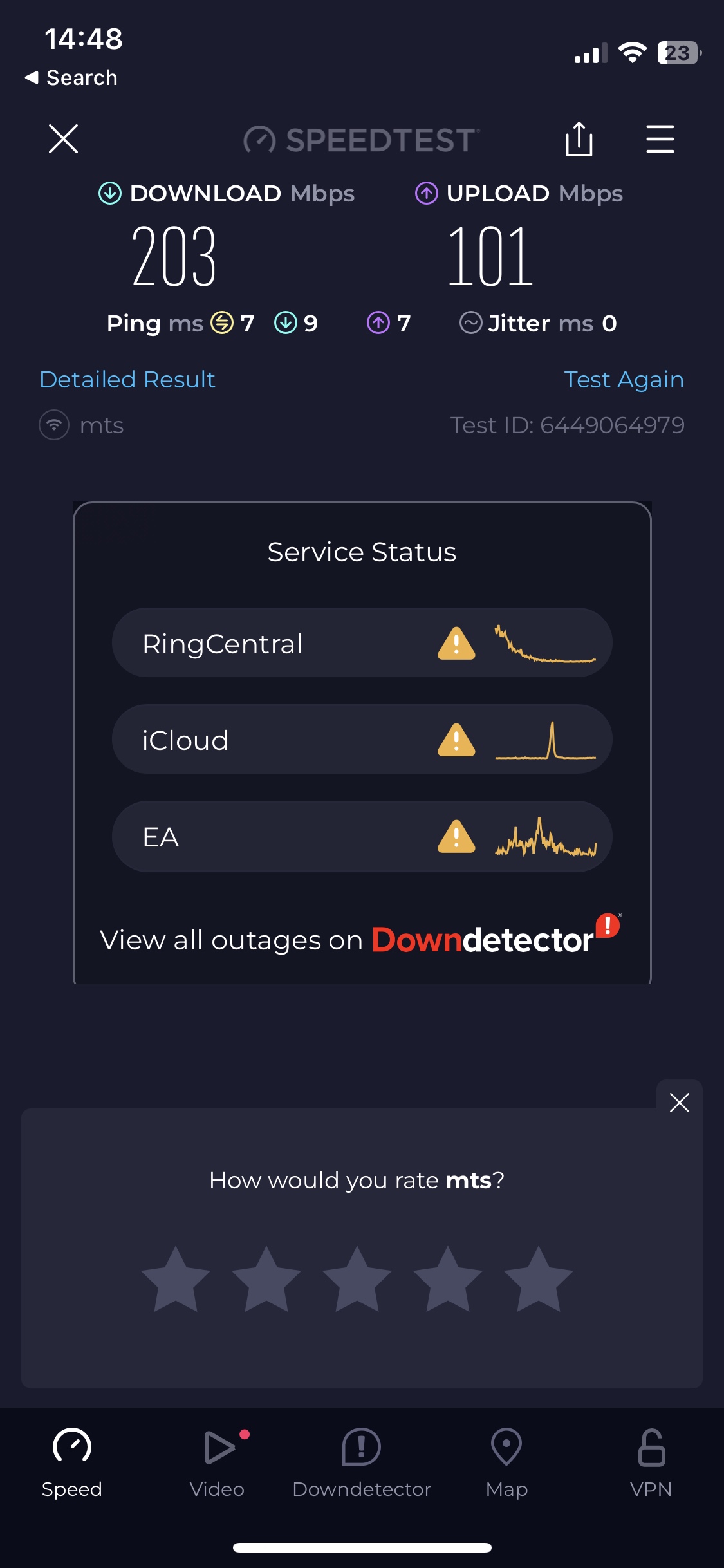Viewport: 724px width, 1568px height.
Task: Rate mts three stars
Action: tap(357, 1279)
